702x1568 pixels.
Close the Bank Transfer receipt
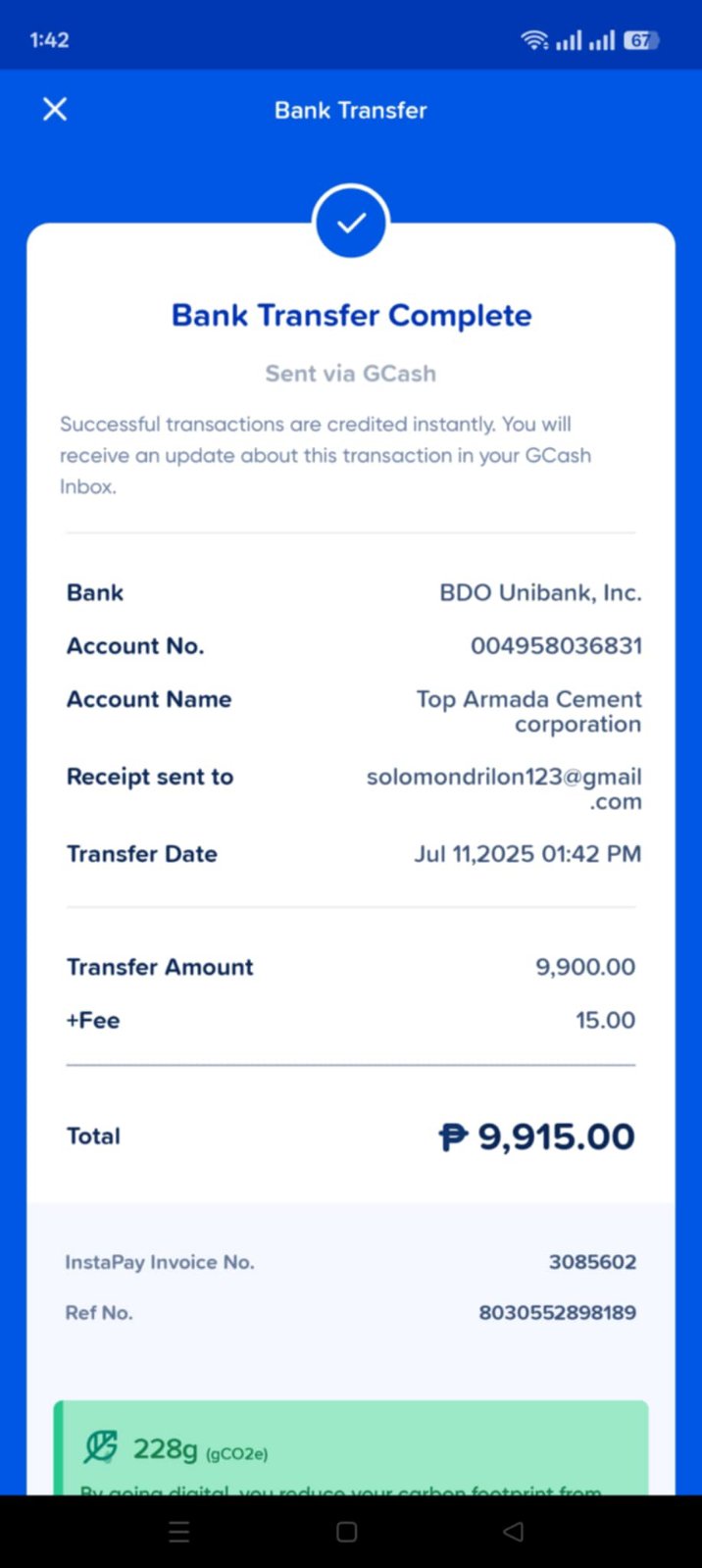click(55, 109)
